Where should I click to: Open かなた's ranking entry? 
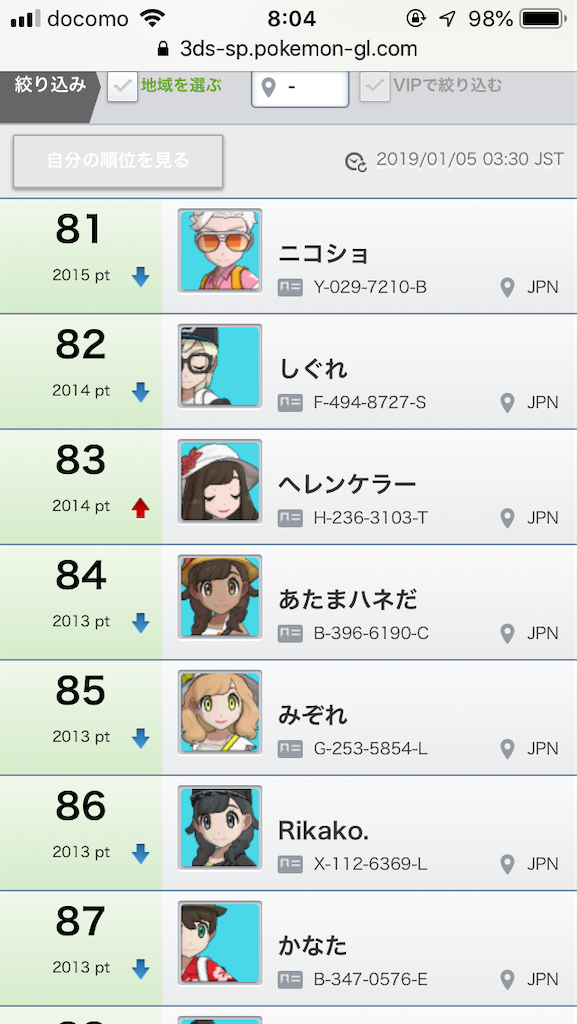288,949
